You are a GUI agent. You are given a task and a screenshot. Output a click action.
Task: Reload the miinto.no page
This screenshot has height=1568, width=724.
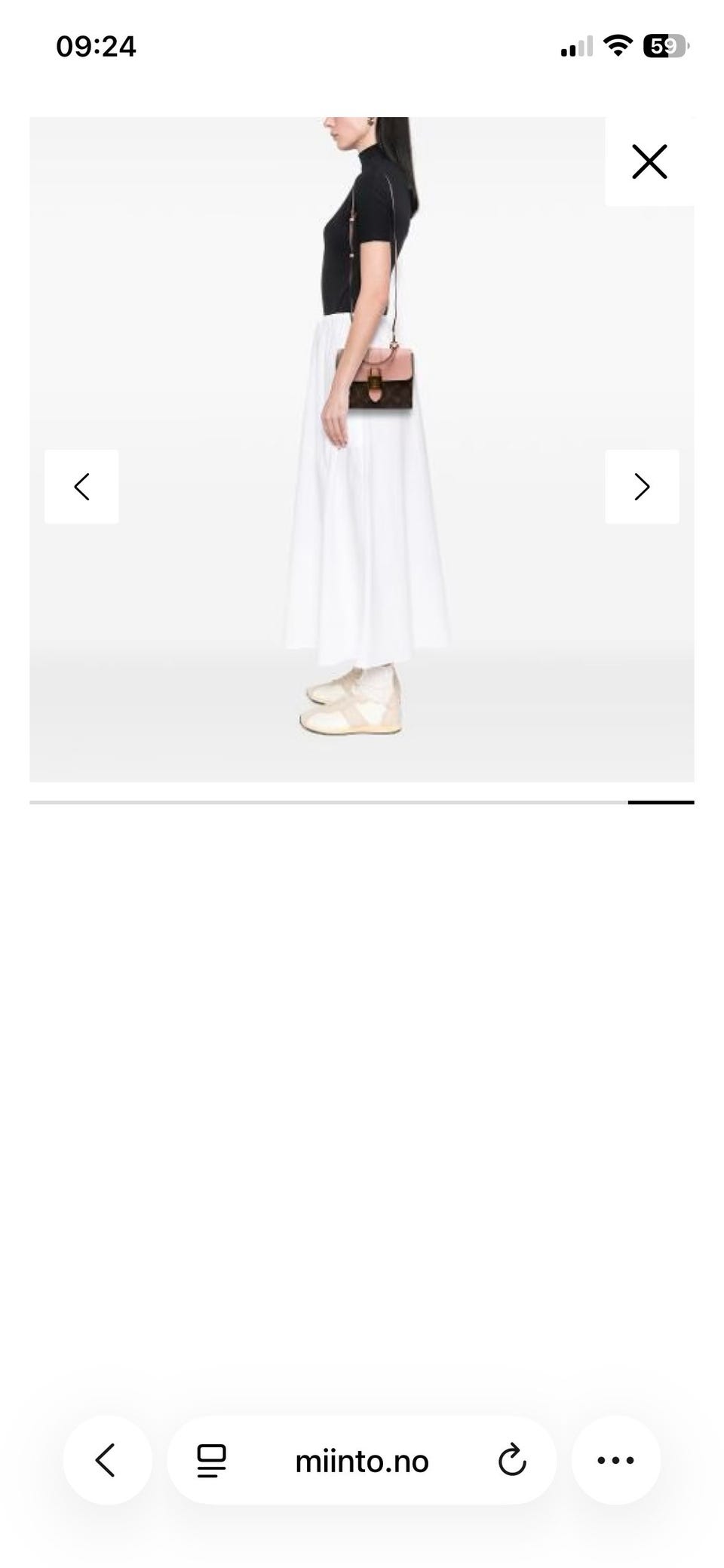[511, 1459]
